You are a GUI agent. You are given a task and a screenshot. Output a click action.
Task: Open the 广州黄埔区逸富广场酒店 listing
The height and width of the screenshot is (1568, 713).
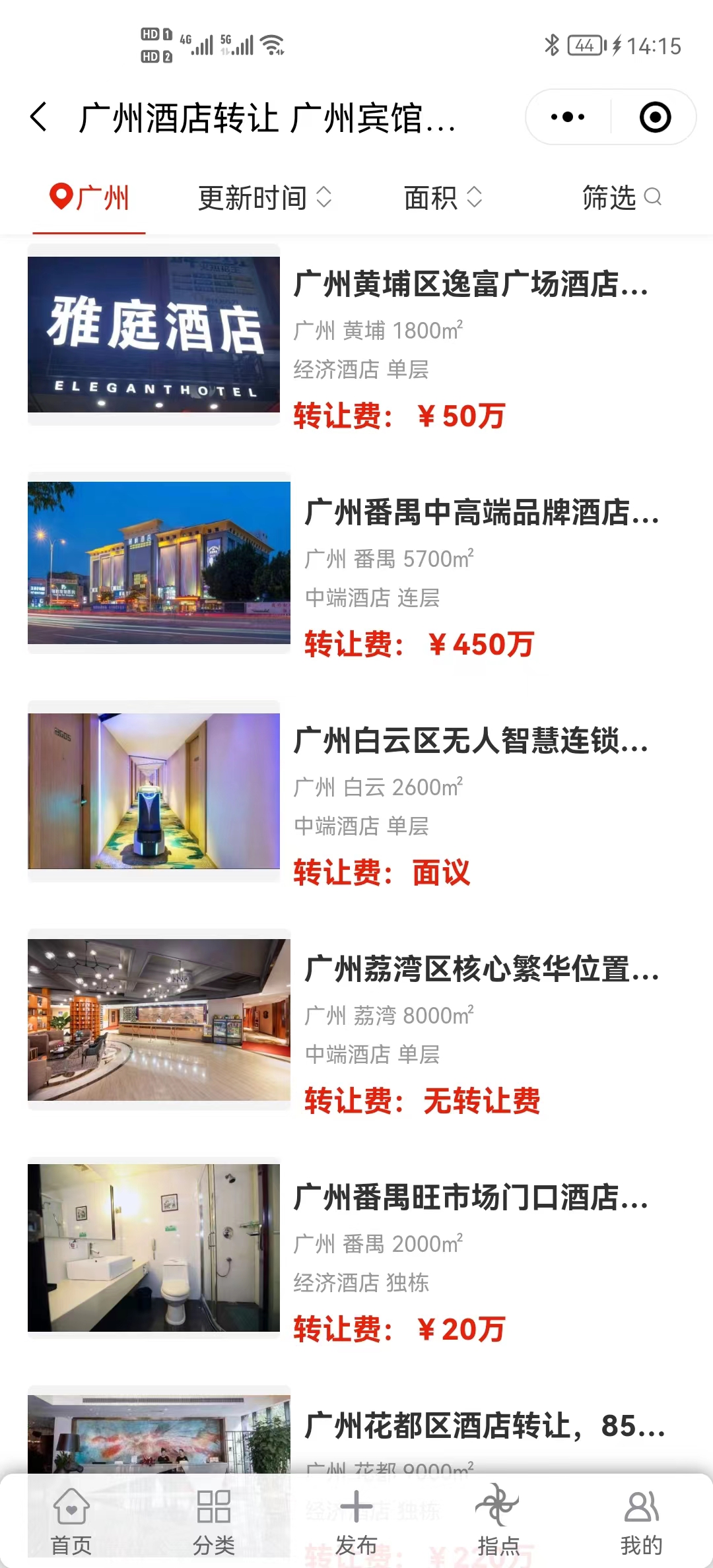[x=470, y=284]
